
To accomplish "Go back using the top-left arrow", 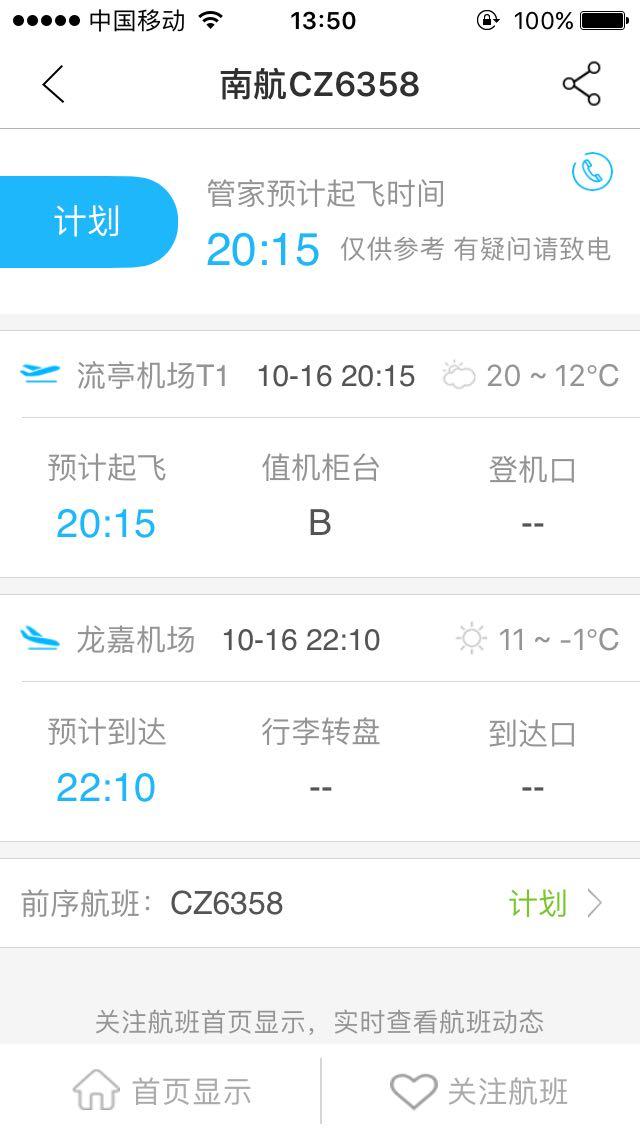I will (x=53, y=84).
